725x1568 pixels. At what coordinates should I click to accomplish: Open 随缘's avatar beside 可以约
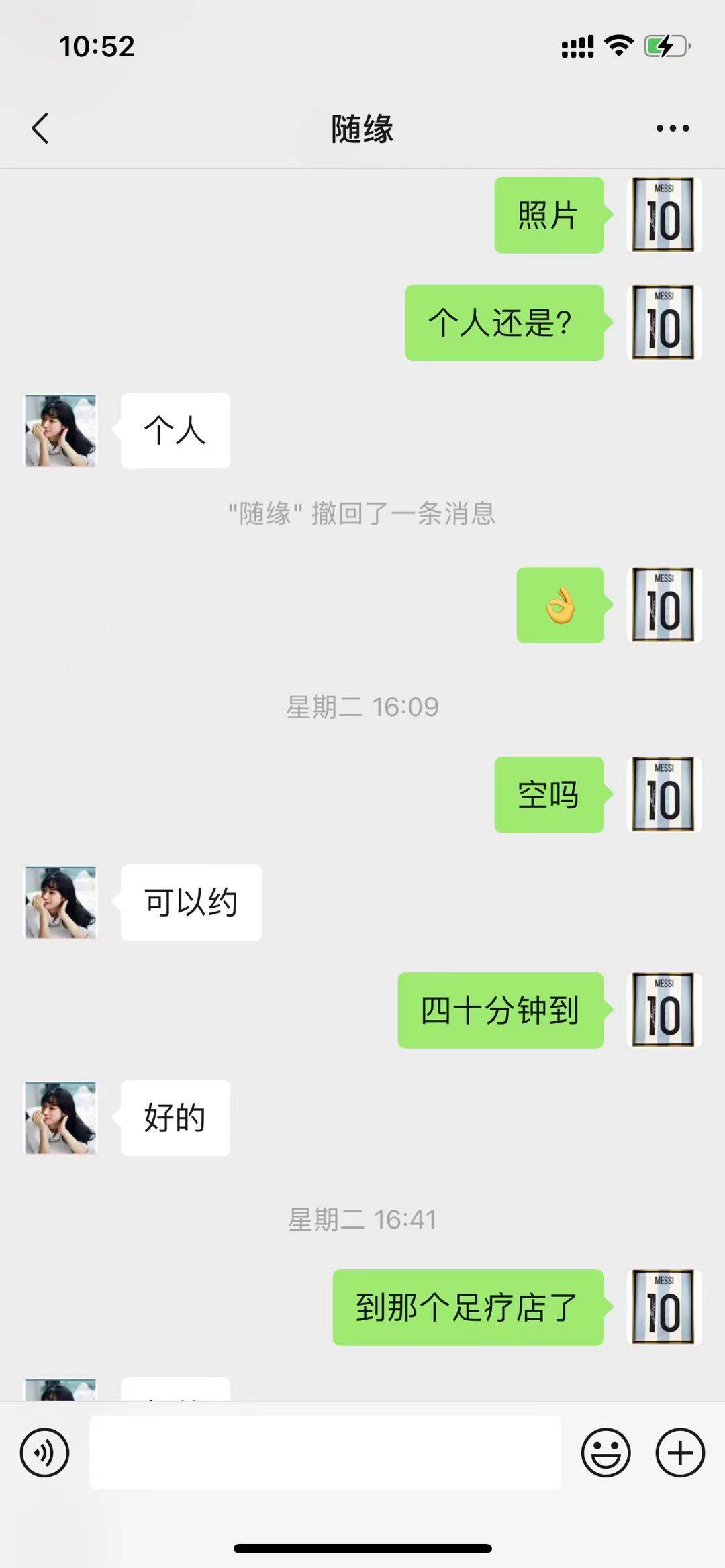[60, 902]
